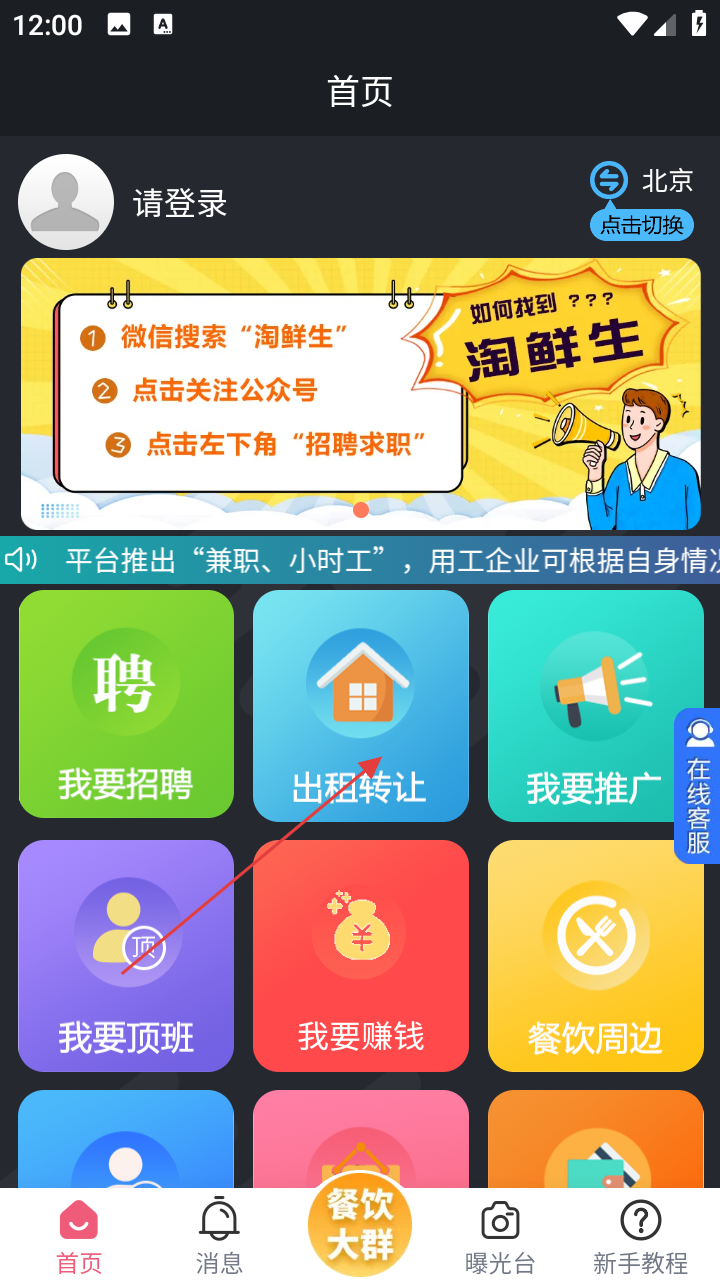Open the 我要招聘 tile
Screen dimensions: 720x1280
click(126, 704)
